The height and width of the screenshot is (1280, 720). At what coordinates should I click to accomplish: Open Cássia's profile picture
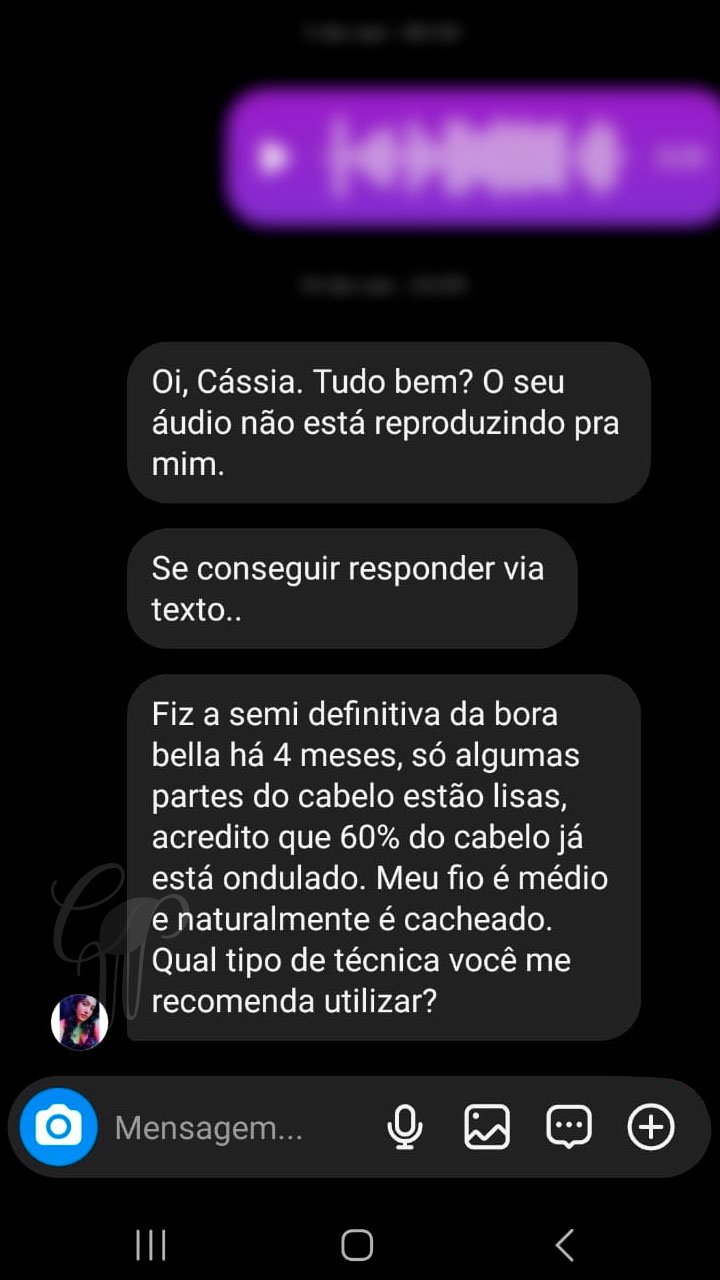tap(80, 1022)
